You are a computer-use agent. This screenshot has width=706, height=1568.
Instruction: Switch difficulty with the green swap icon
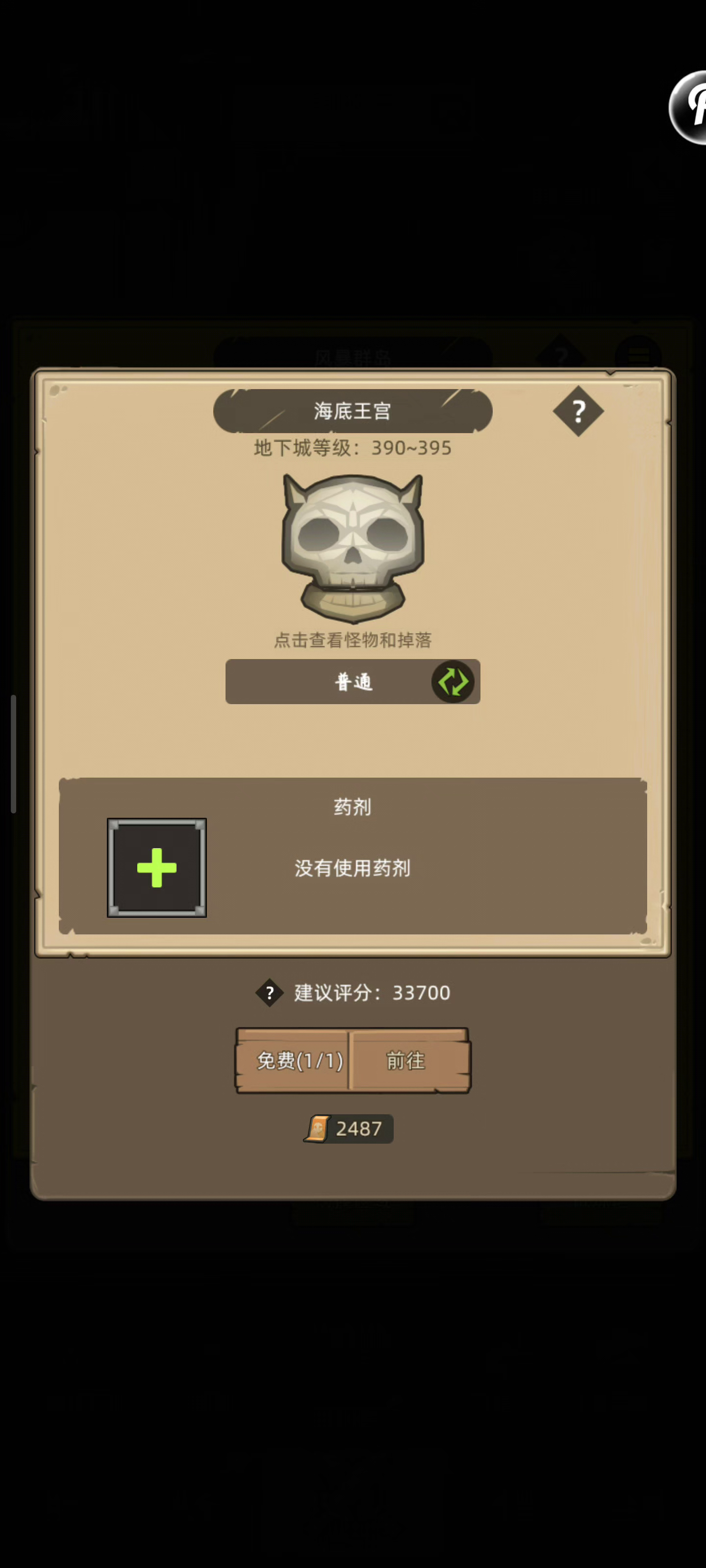453,682
